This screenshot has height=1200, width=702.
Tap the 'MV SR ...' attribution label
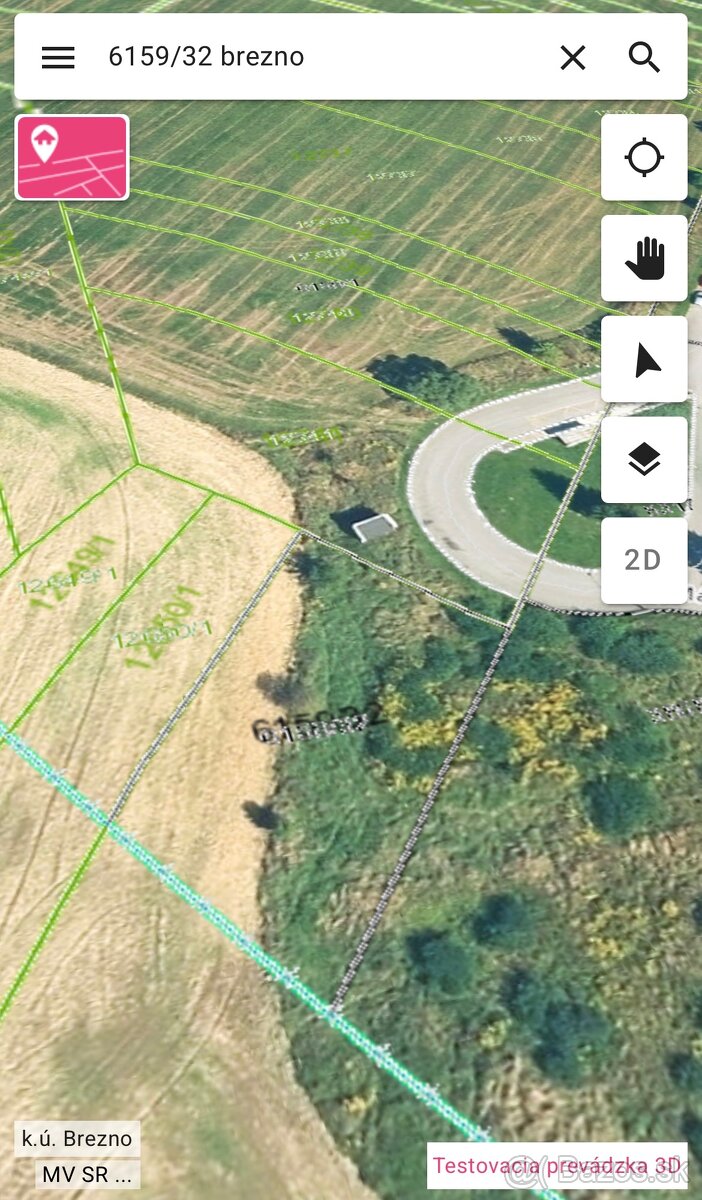point(88,1174)
